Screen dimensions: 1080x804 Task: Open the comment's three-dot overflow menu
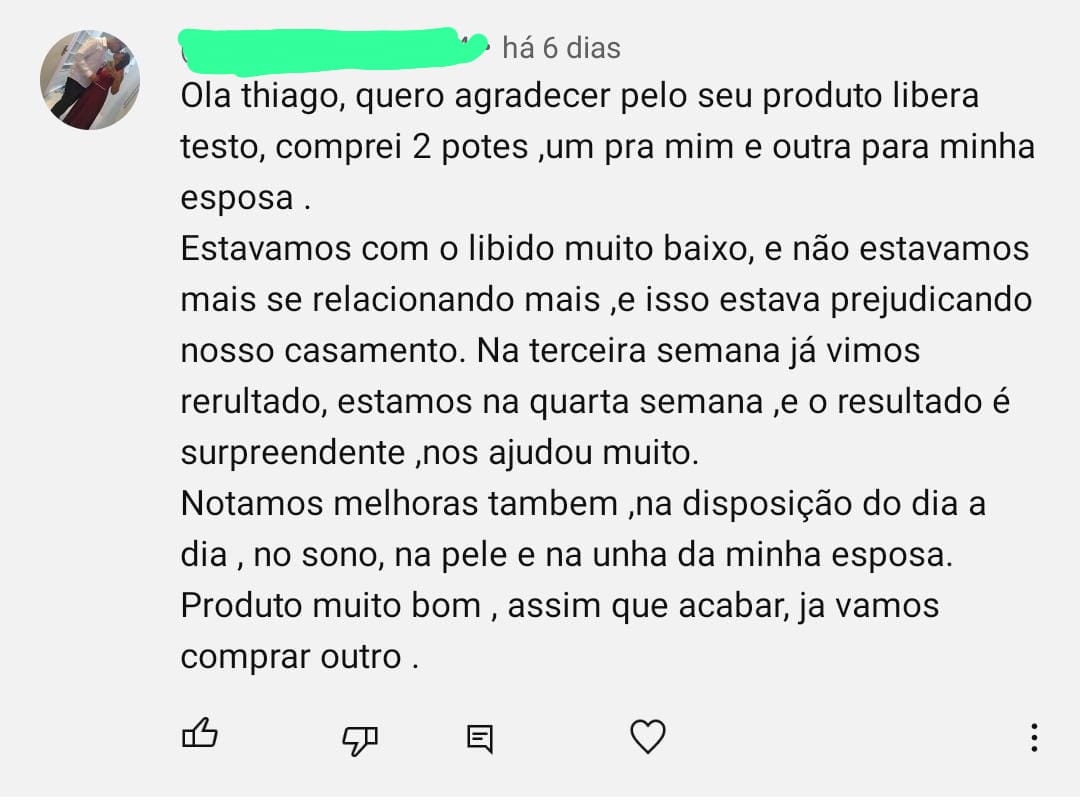[1034, 738]
